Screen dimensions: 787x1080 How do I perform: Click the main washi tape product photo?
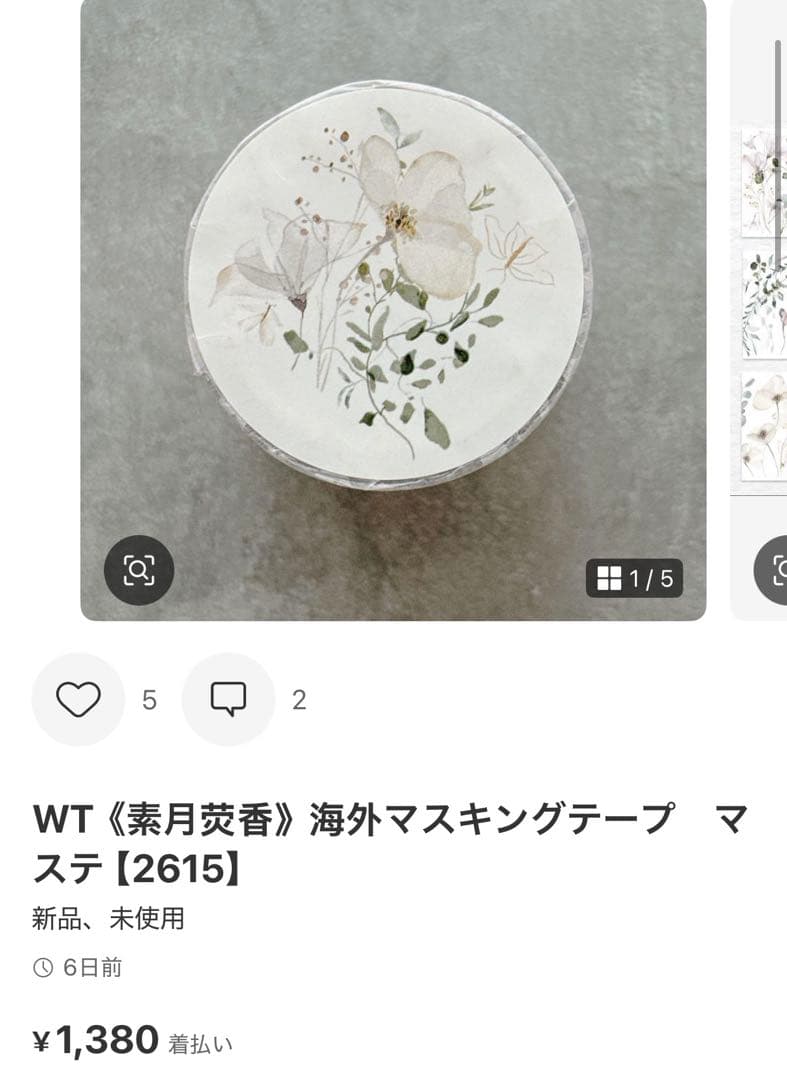coord(388,300)
